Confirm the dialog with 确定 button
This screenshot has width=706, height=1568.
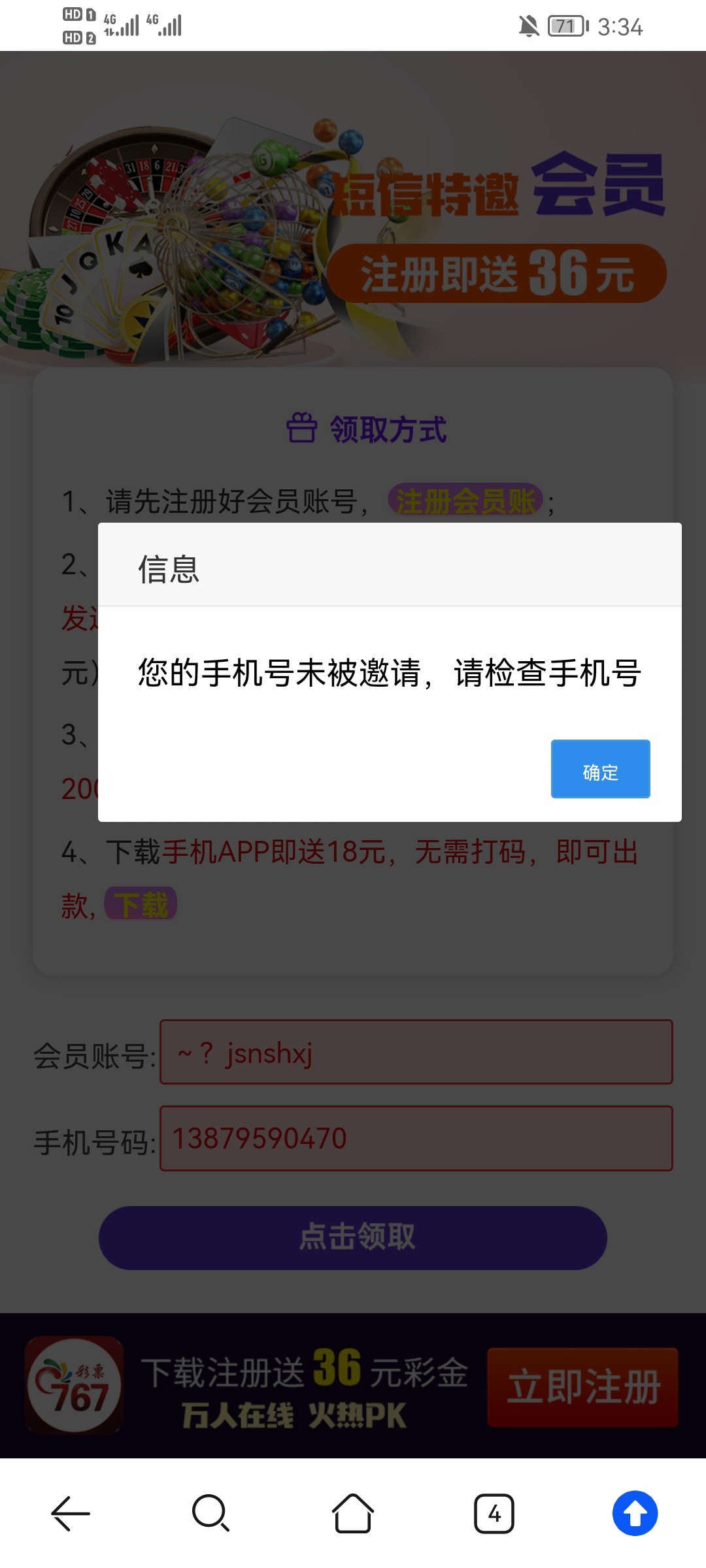[x=600, y=769]
